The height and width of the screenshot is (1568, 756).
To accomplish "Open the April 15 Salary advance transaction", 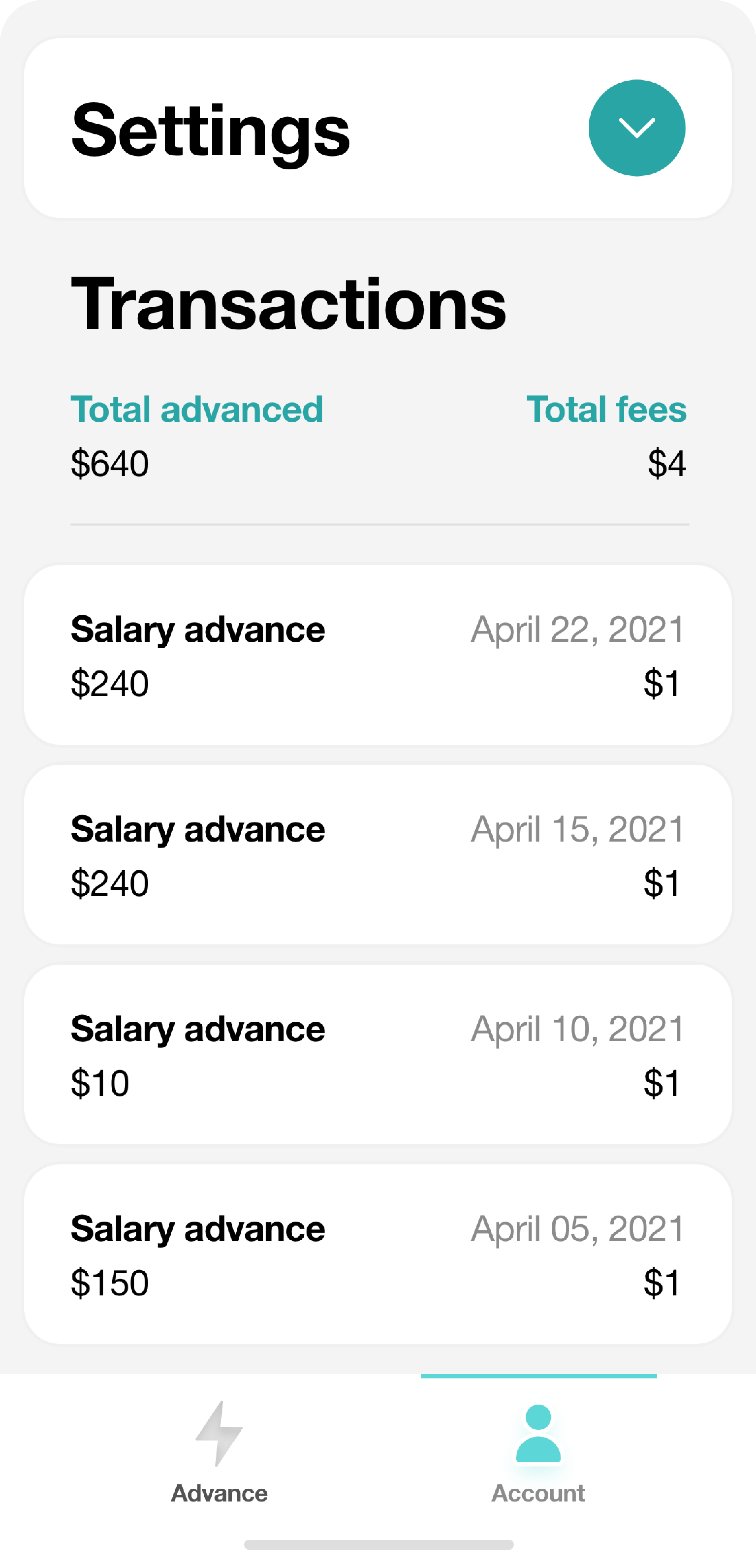I will pyautogui.click(x=377, y=855).
